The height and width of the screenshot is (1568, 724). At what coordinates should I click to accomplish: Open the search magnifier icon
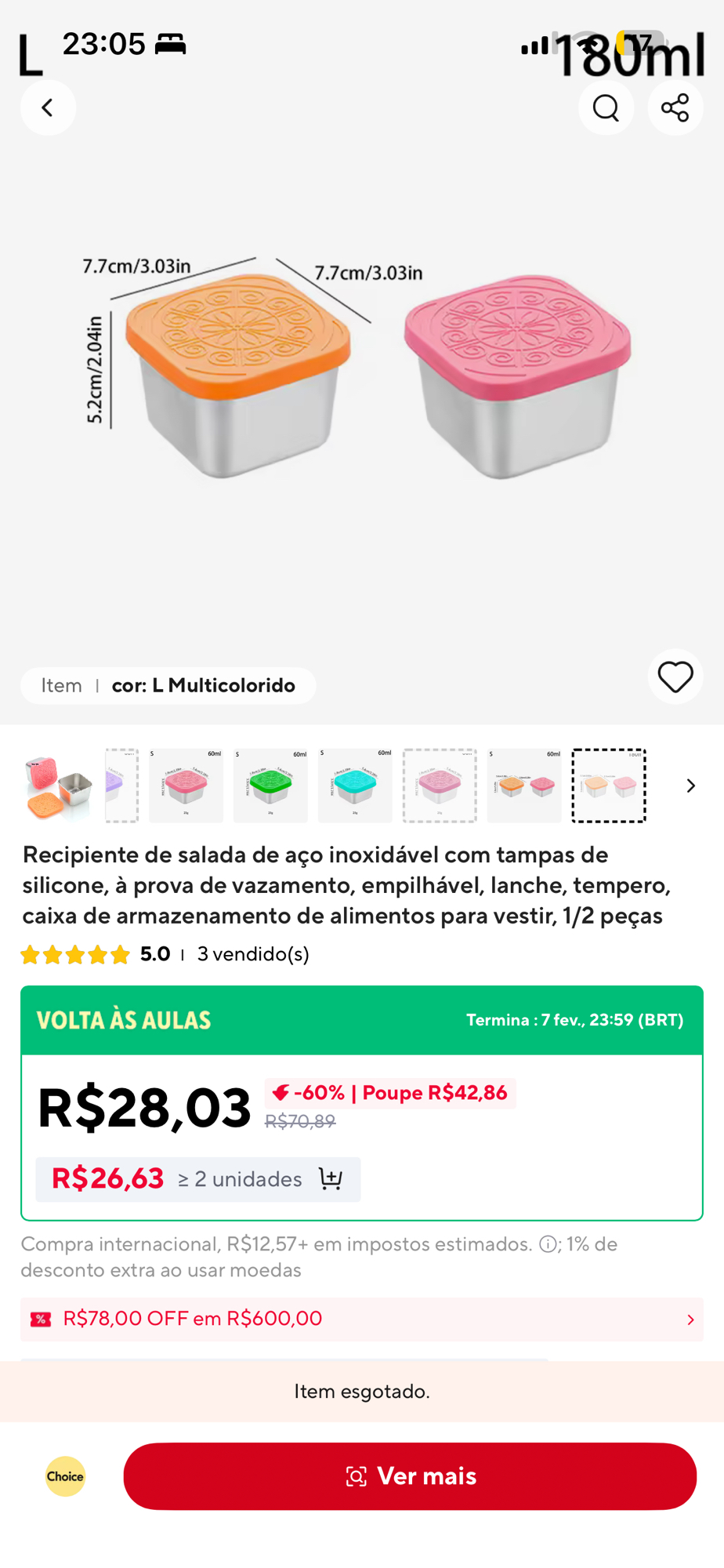tap(606, 107)
